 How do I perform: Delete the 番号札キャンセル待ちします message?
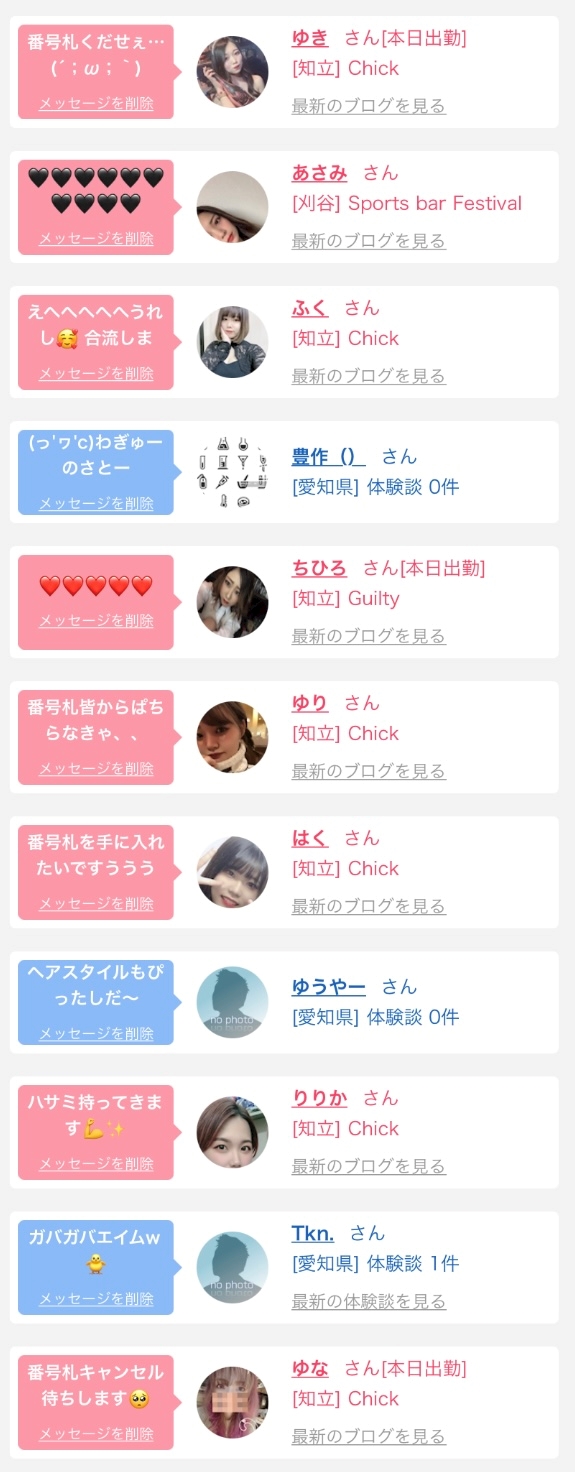point(96,1434)
